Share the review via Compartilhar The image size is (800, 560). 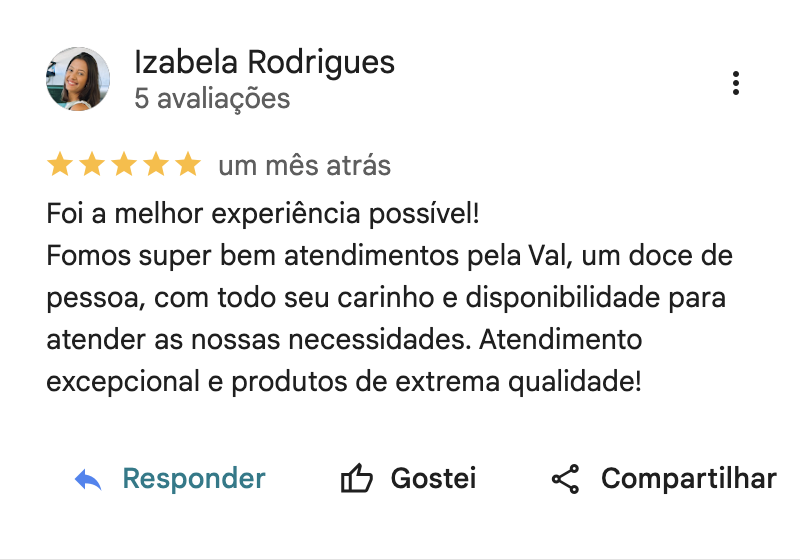(664, 479)
